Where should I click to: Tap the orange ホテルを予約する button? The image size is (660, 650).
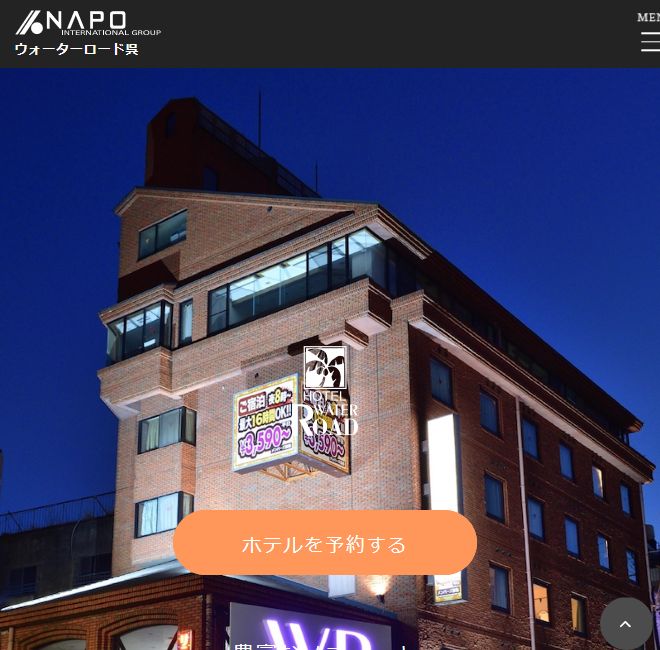point(325,543)
